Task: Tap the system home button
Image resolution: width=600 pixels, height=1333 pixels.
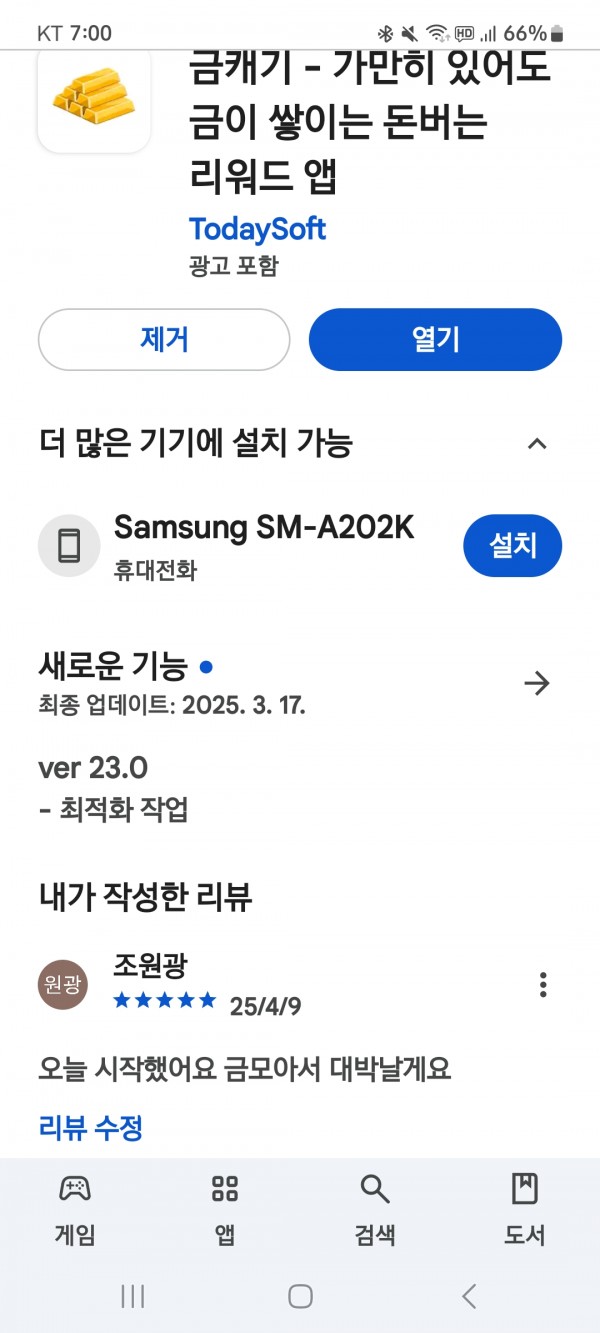Action: 300,1297
